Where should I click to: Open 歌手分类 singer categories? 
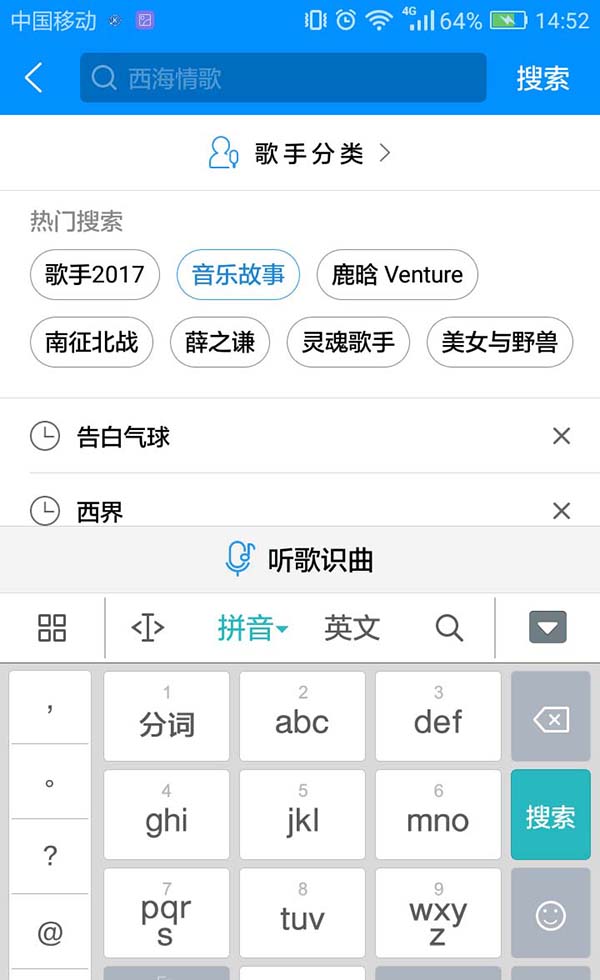(300, 153)
